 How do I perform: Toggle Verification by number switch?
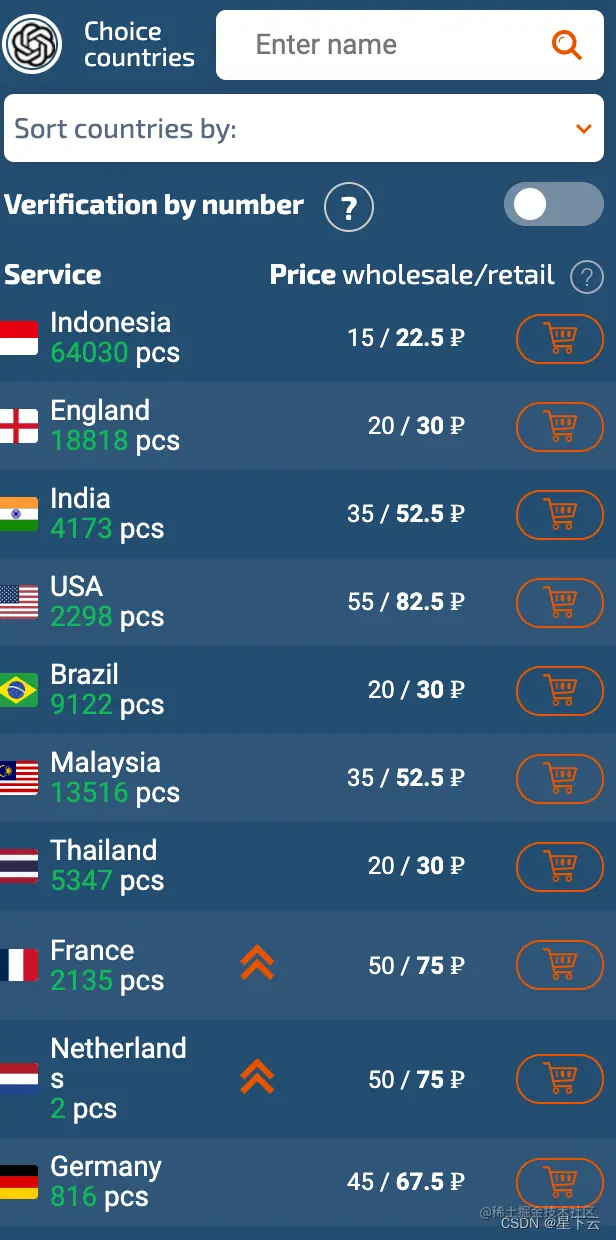[553, 205]
